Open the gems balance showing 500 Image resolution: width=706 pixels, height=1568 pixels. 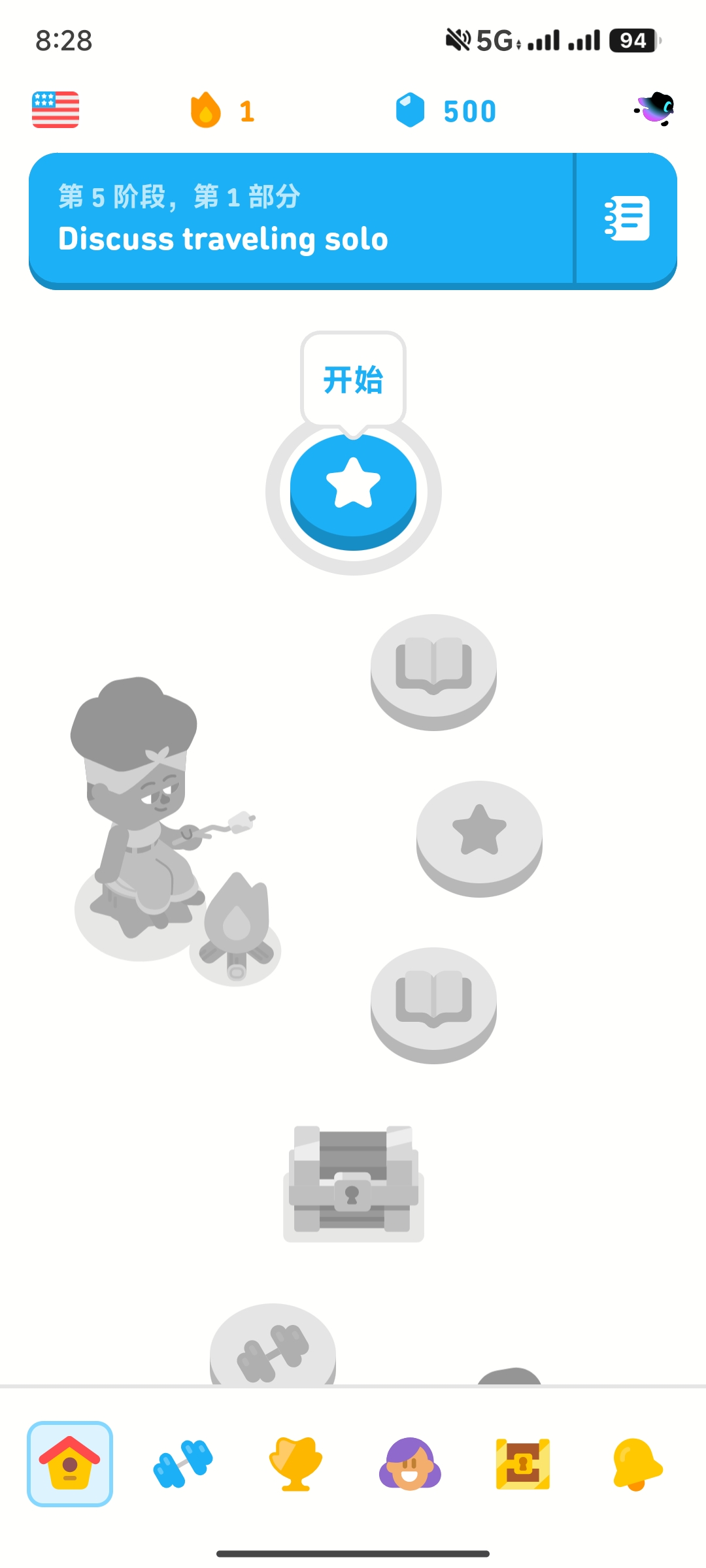click(446, 110)
